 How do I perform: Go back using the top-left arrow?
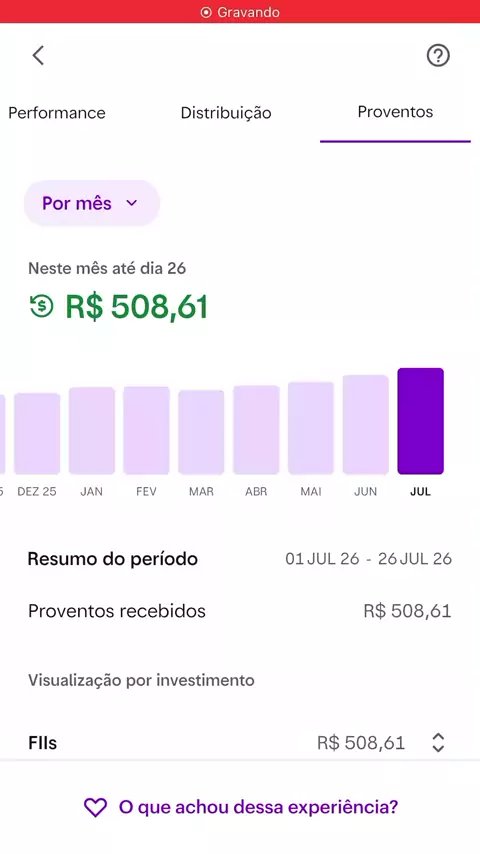tap(38, 56)
